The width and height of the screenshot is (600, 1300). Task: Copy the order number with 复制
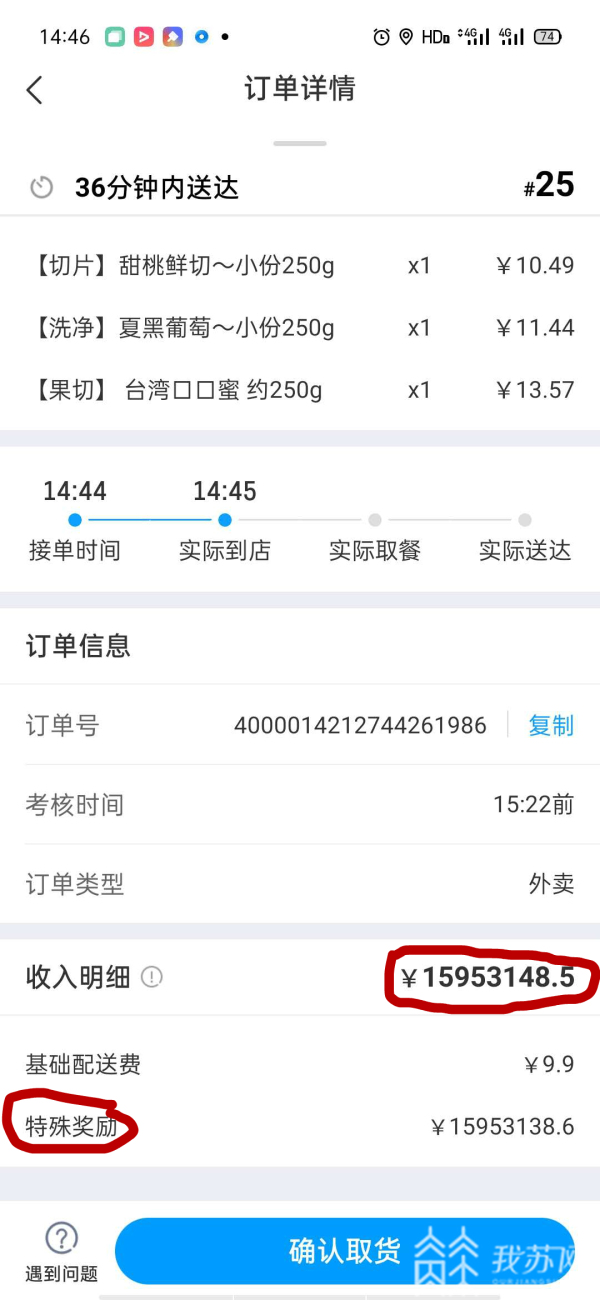pos(551,725)
